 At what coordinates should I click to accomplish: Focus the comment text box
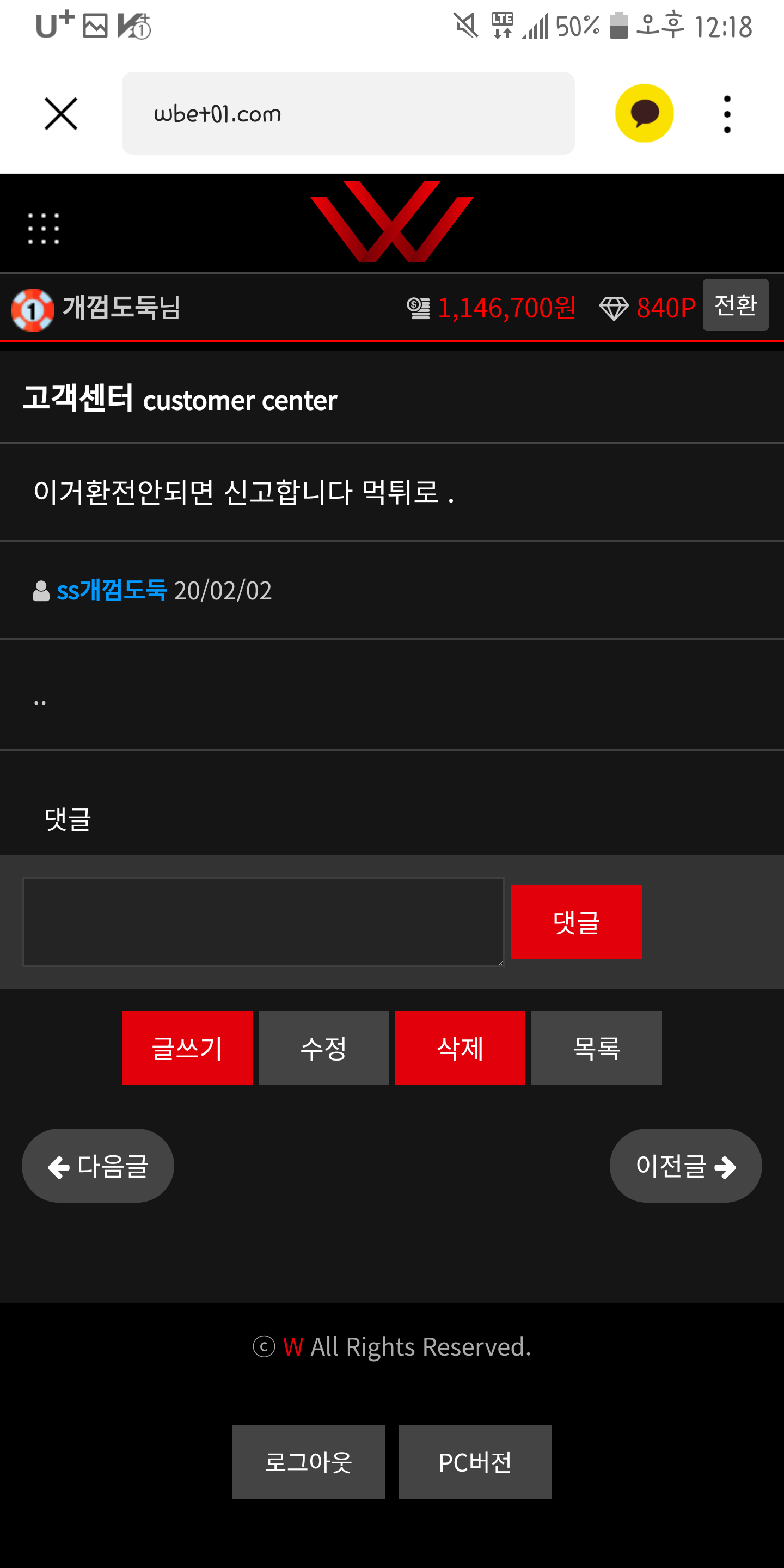click(x=263, y=922)
